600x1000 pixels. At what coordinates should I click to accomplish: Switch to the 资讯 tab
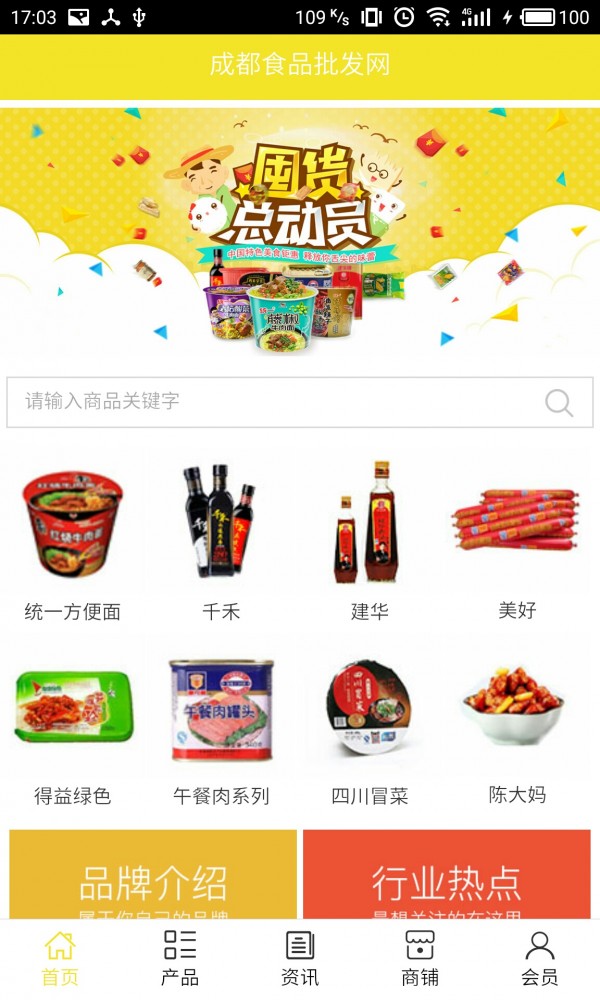[x=300, y=958]
